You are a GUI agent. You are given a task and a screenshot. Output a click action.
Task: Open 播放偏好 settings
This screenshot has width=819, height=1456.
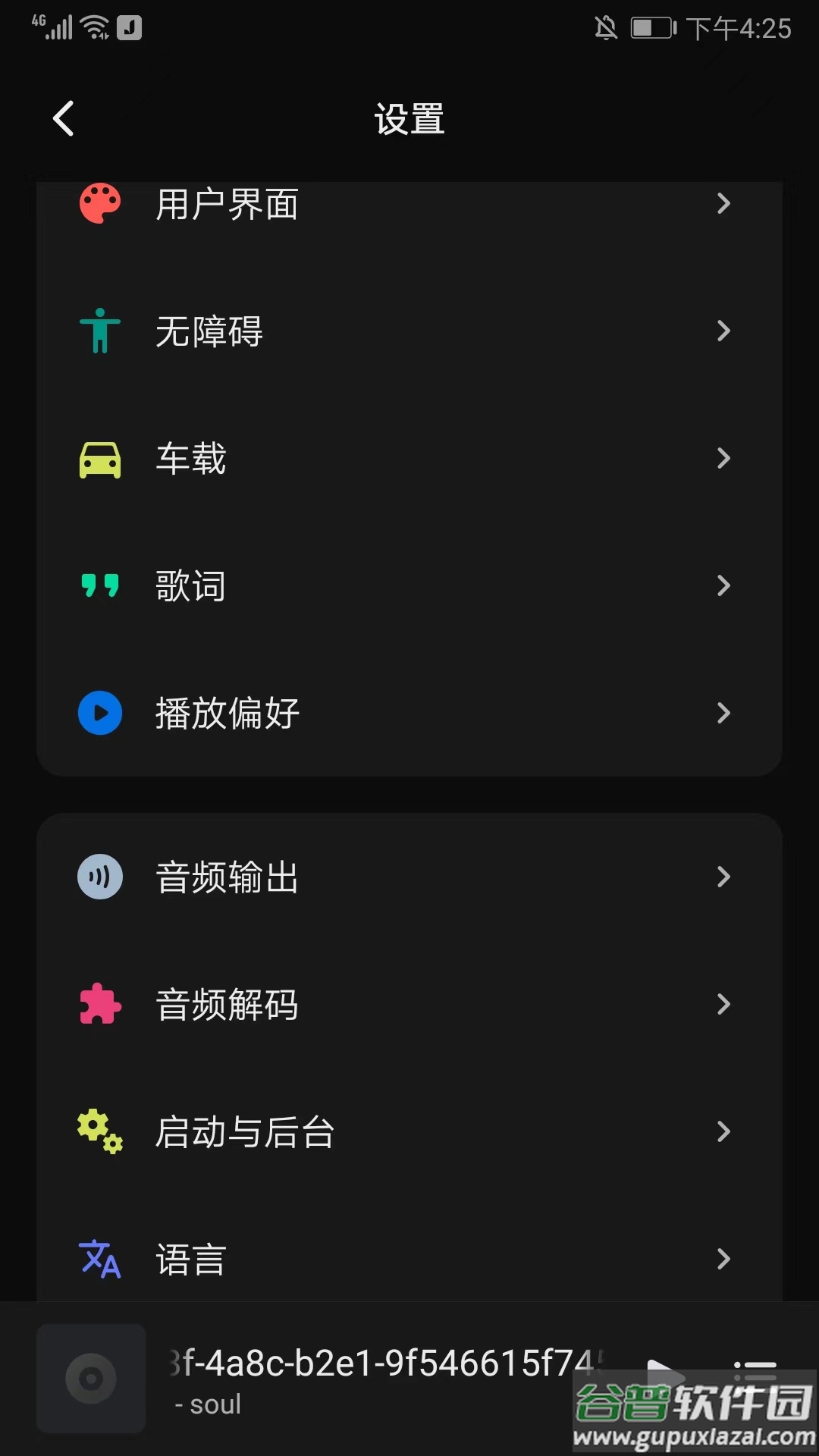click(x=409, y=713)
